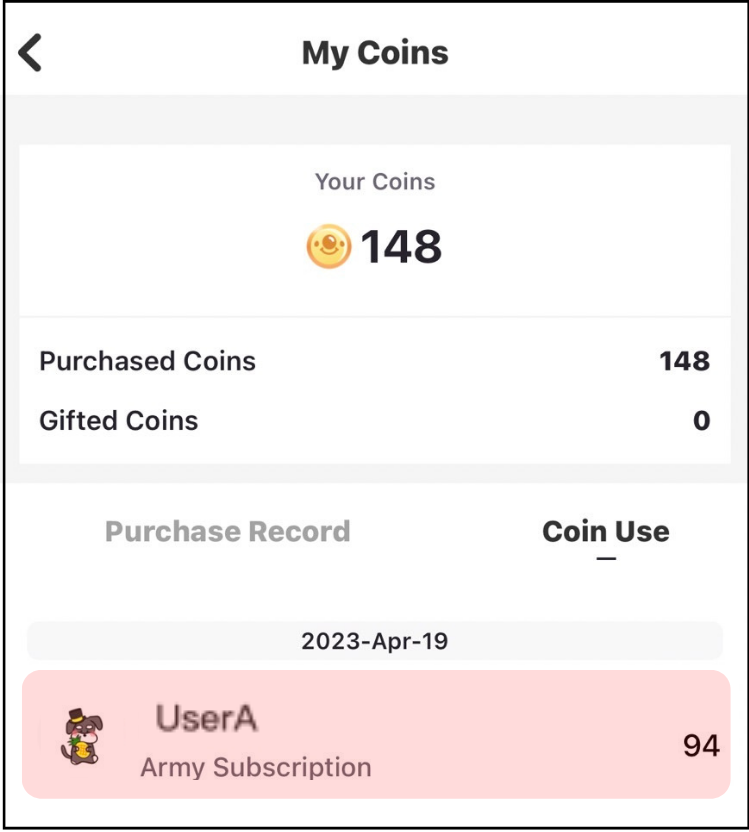Go back from My Coins
Screen dimensions: 749x832
[31, 53]
